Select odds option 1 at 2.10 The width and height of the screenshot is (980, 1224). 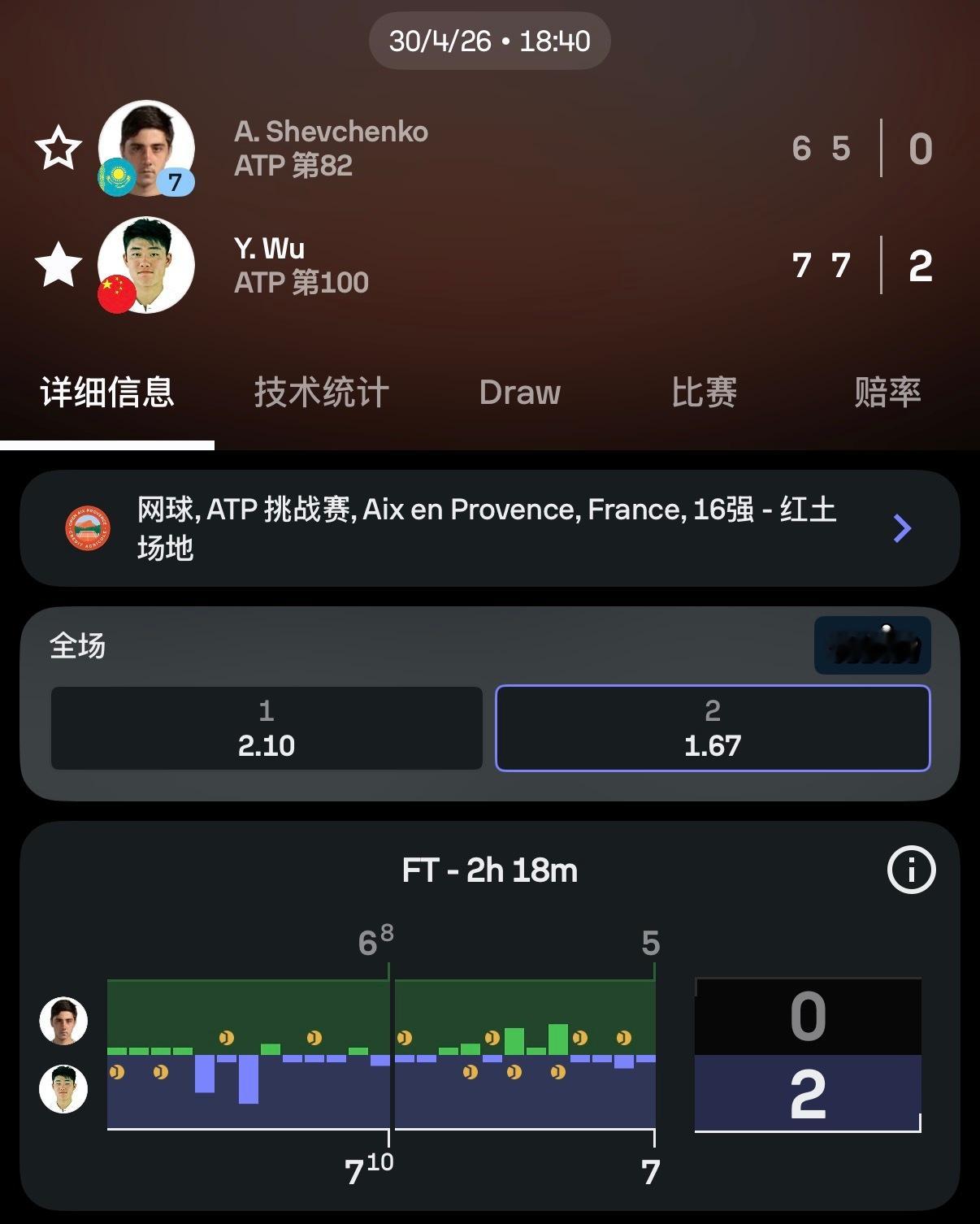click(267, 729)
